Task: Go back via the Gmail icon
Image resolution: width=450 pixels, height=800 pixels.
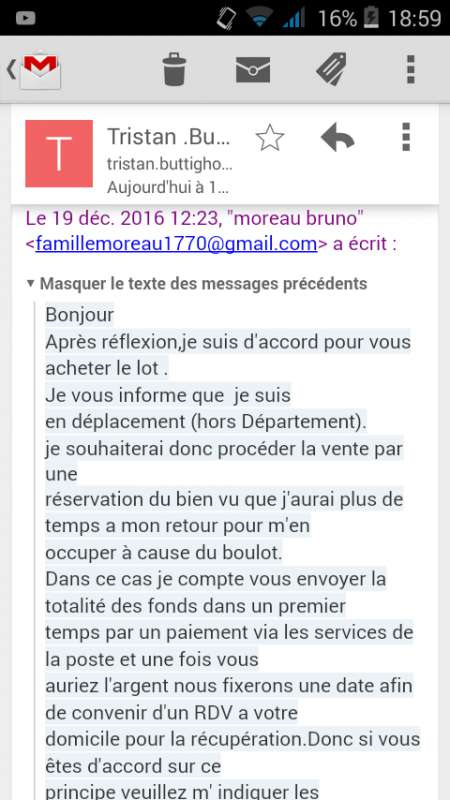Action: tap(35, 69)
